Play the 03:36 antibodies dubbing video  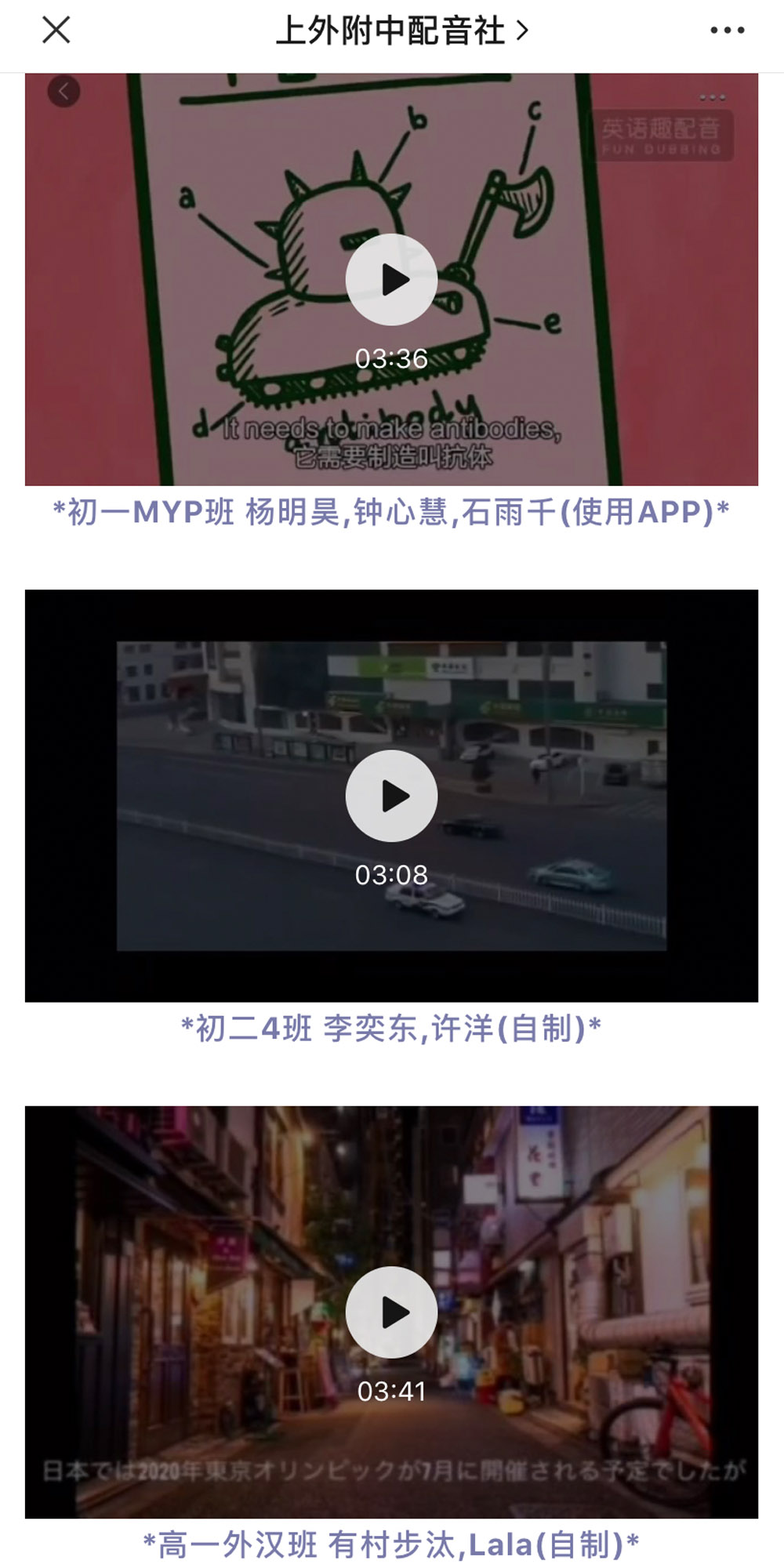391,280
